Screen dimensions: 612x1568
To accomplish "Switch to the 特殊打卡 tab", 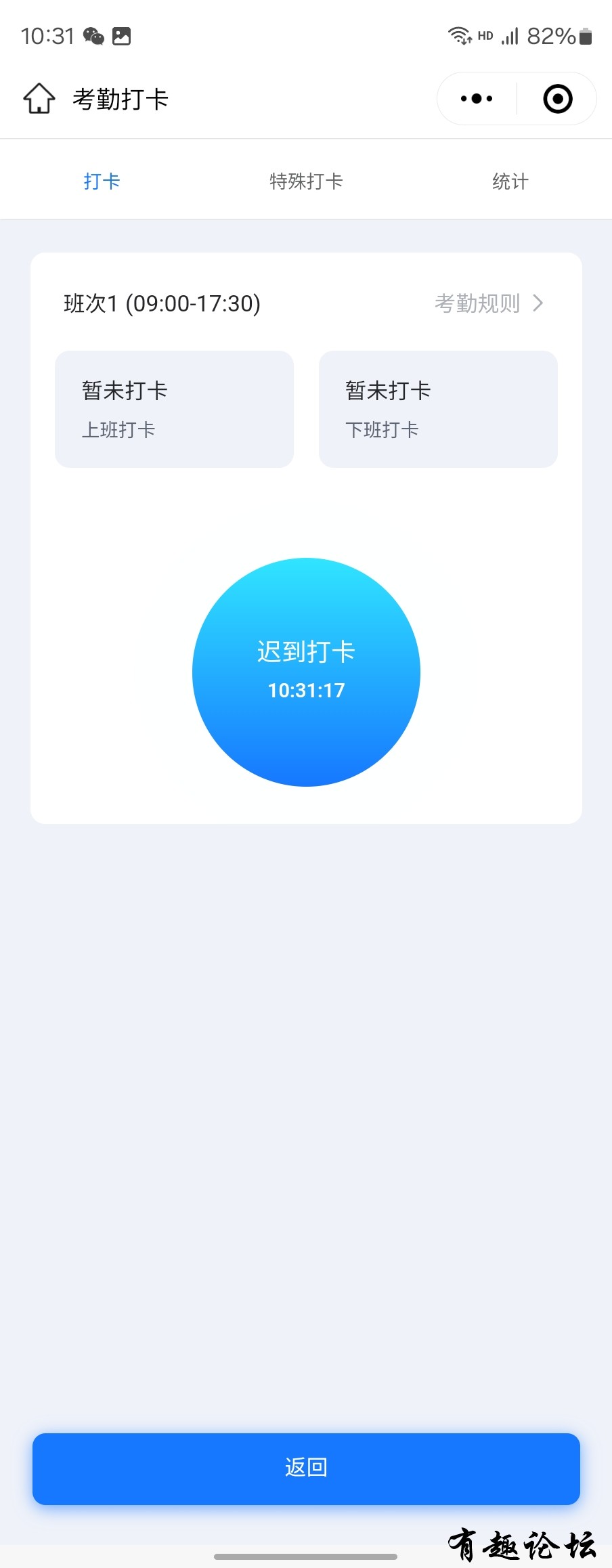I will tap(306, 181).
